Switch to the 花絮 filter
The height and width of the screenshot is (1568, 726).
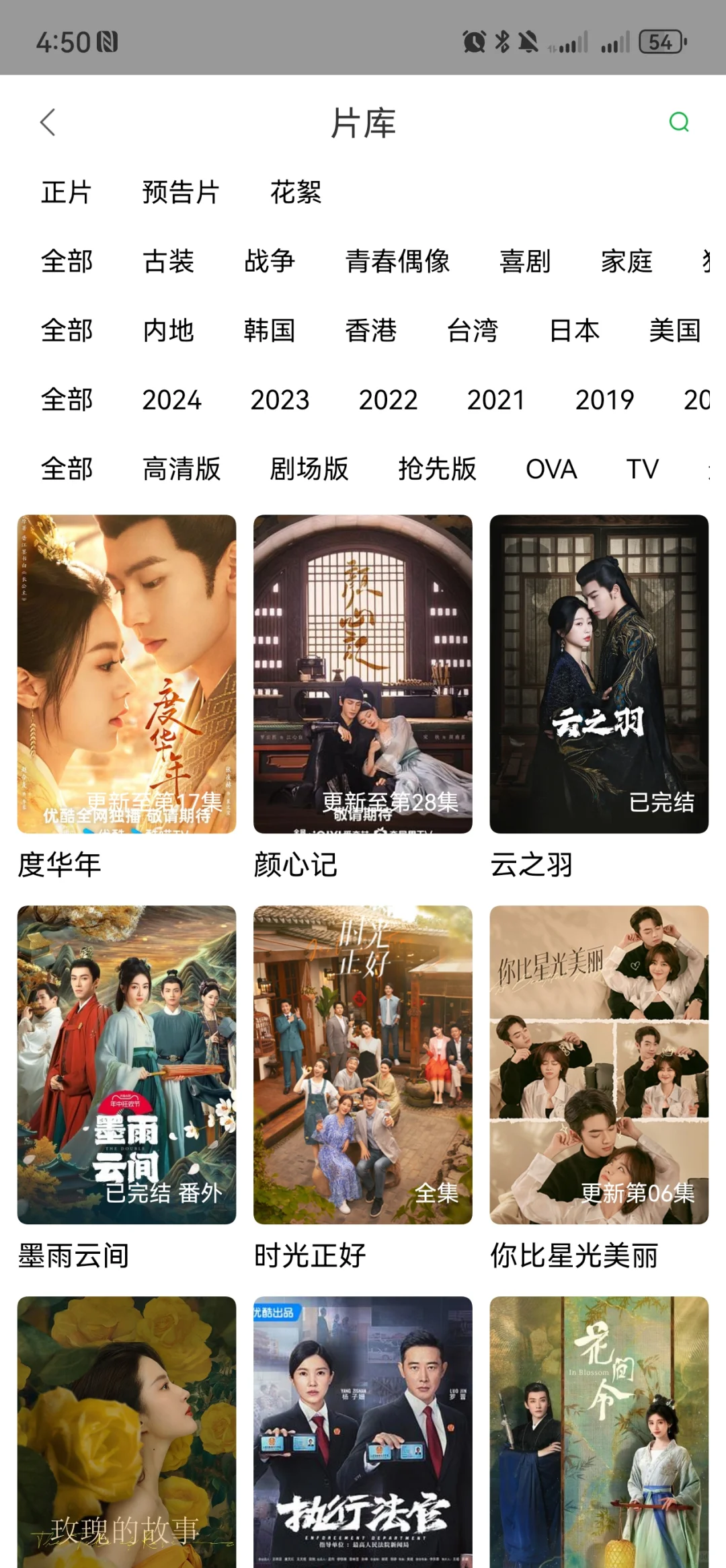pos(296,192)
